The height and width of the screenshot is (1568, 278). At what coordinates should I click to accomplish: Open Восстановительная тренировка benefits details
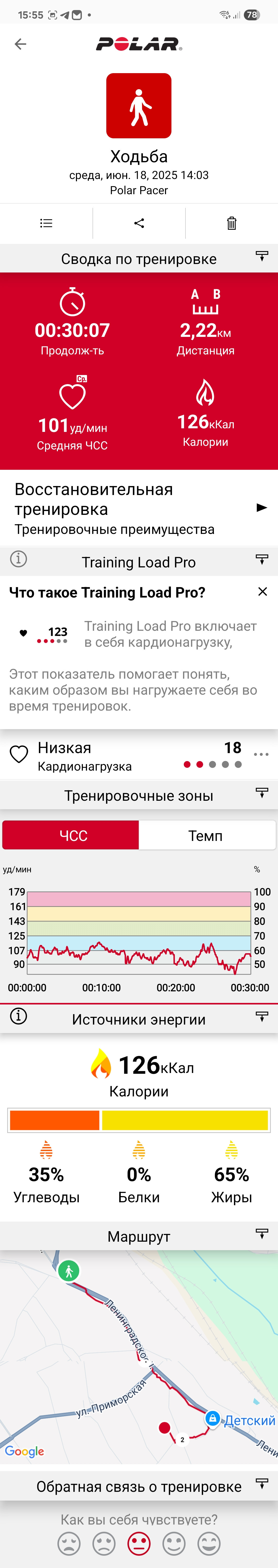(139, 508)
